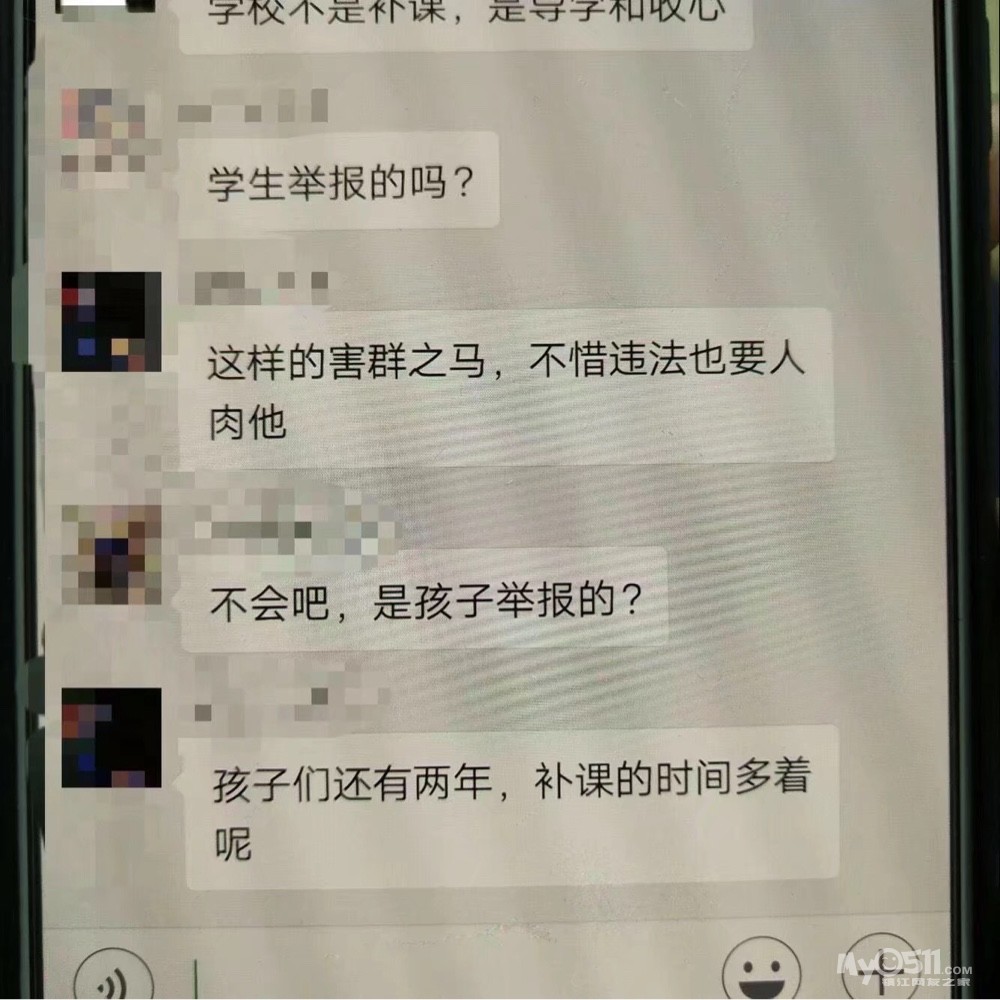
Task: Open avatar of sender asking 学生举报的吗？
Action: [x=111, y=138]
